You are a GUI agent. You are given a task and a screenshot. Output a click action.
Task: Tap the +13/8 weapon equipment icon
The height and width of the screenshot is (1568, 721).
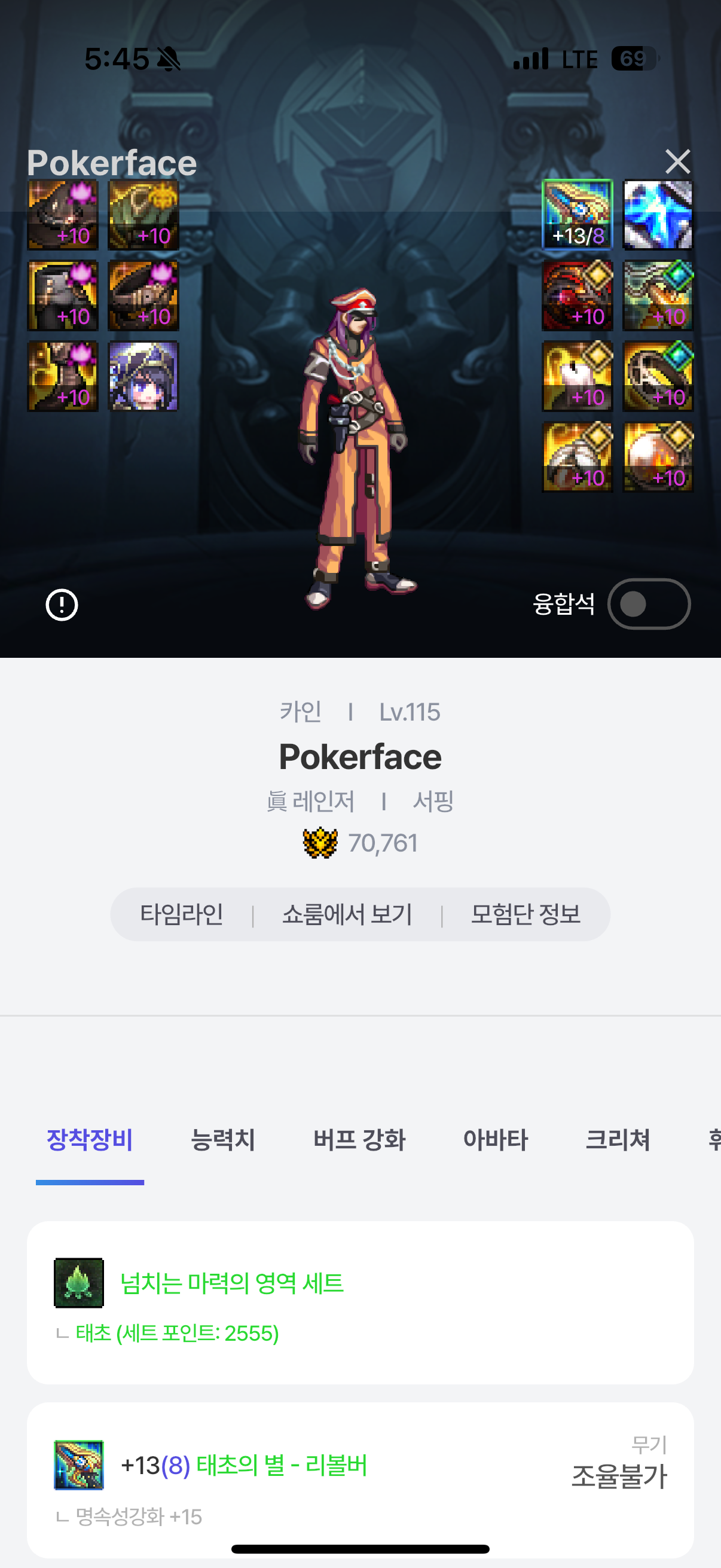pos(577,214)
